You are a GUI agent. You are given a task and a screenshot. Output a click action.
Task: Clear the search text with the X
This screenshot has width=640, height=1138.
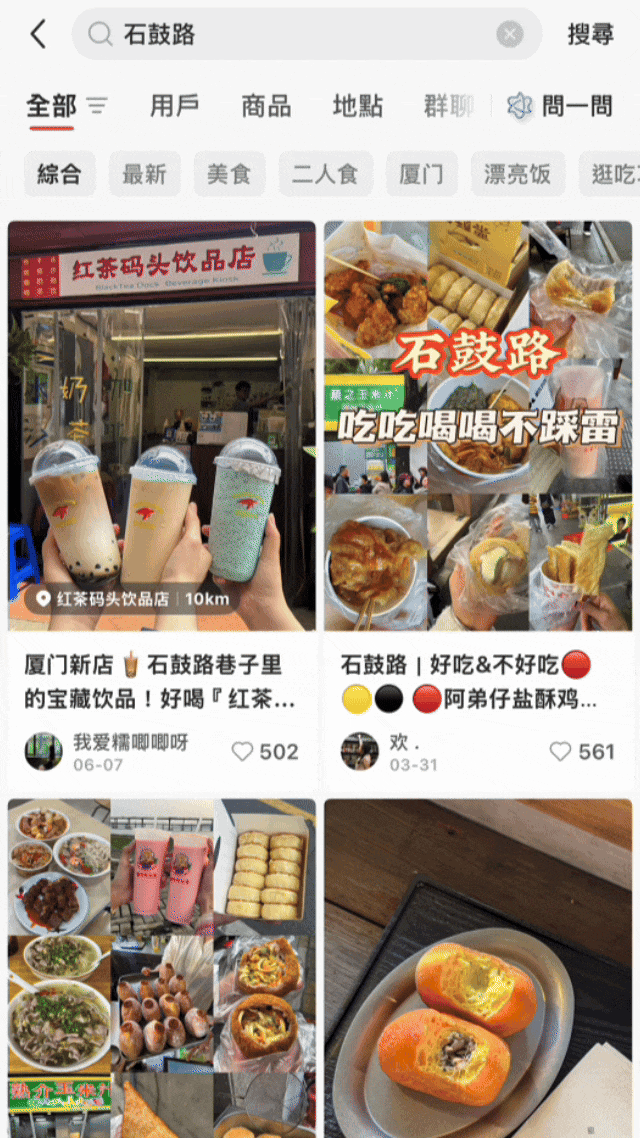click(x=510, y=35)
